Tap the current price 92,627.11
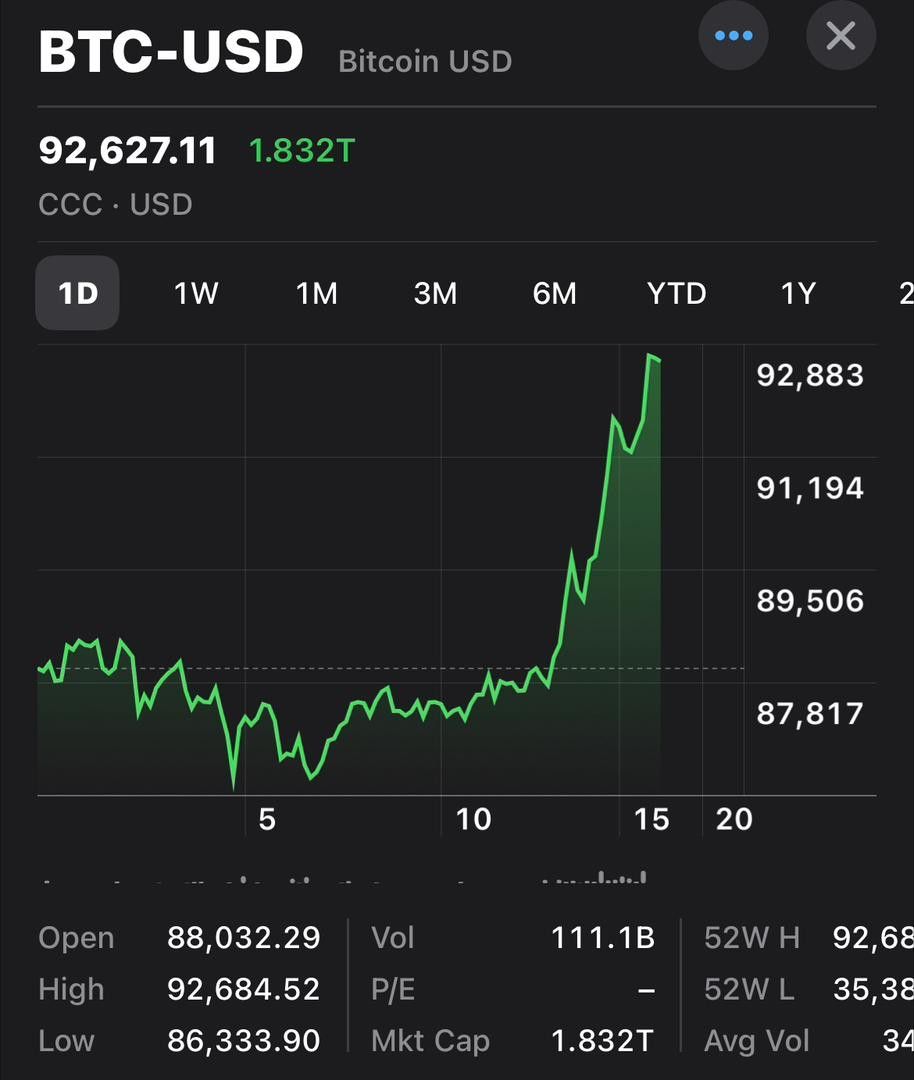 [126, 150]
